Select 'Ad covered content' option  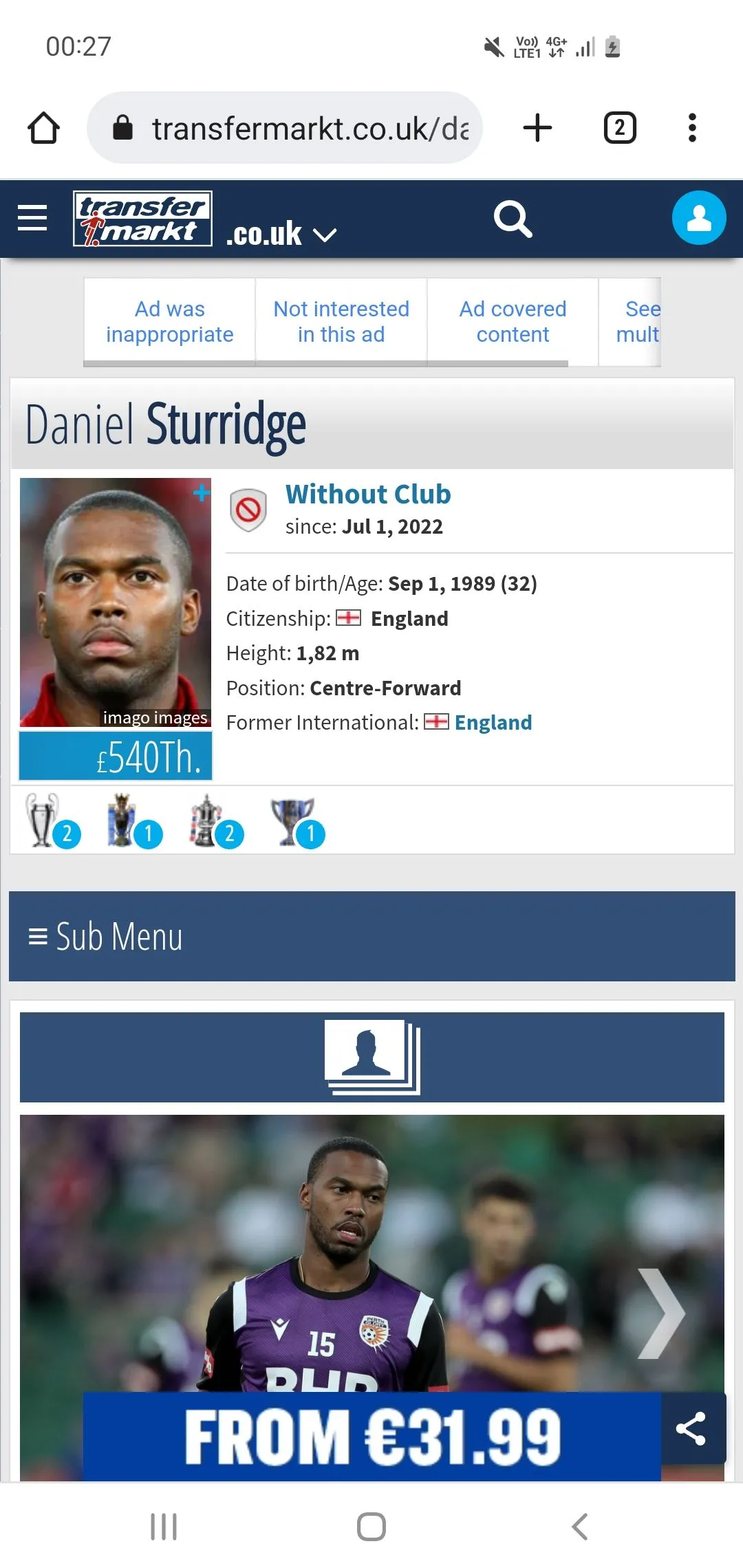513,321
